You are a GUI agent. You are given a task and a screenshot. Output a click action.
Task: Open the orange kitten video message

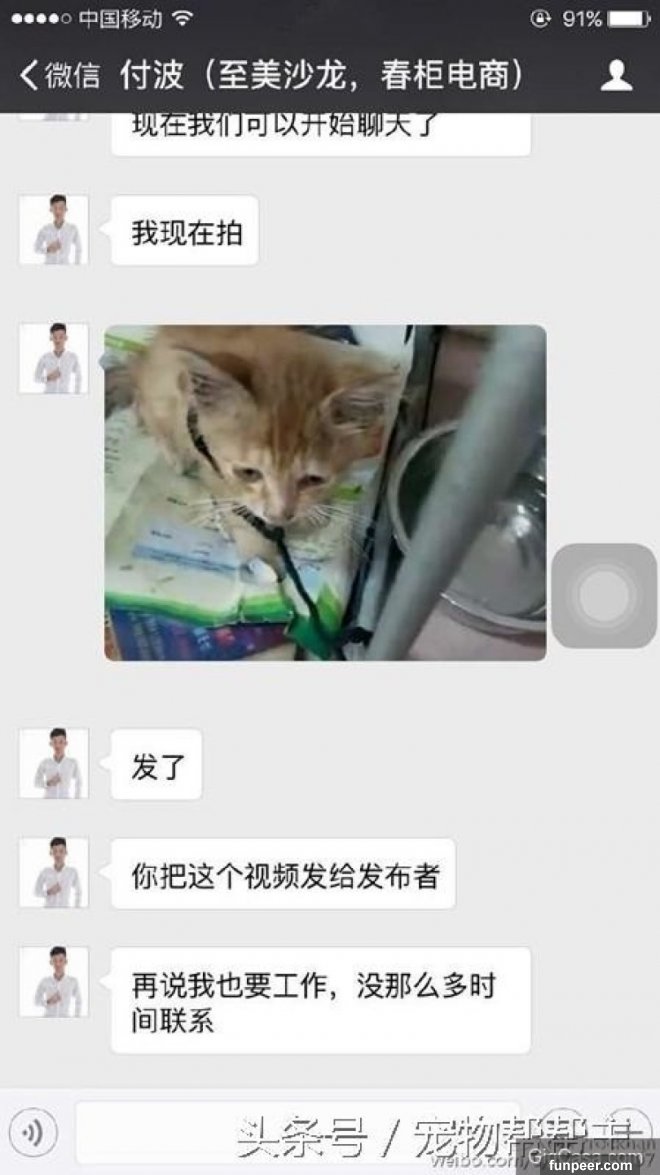pyautogui.click(x=325, y=492)
